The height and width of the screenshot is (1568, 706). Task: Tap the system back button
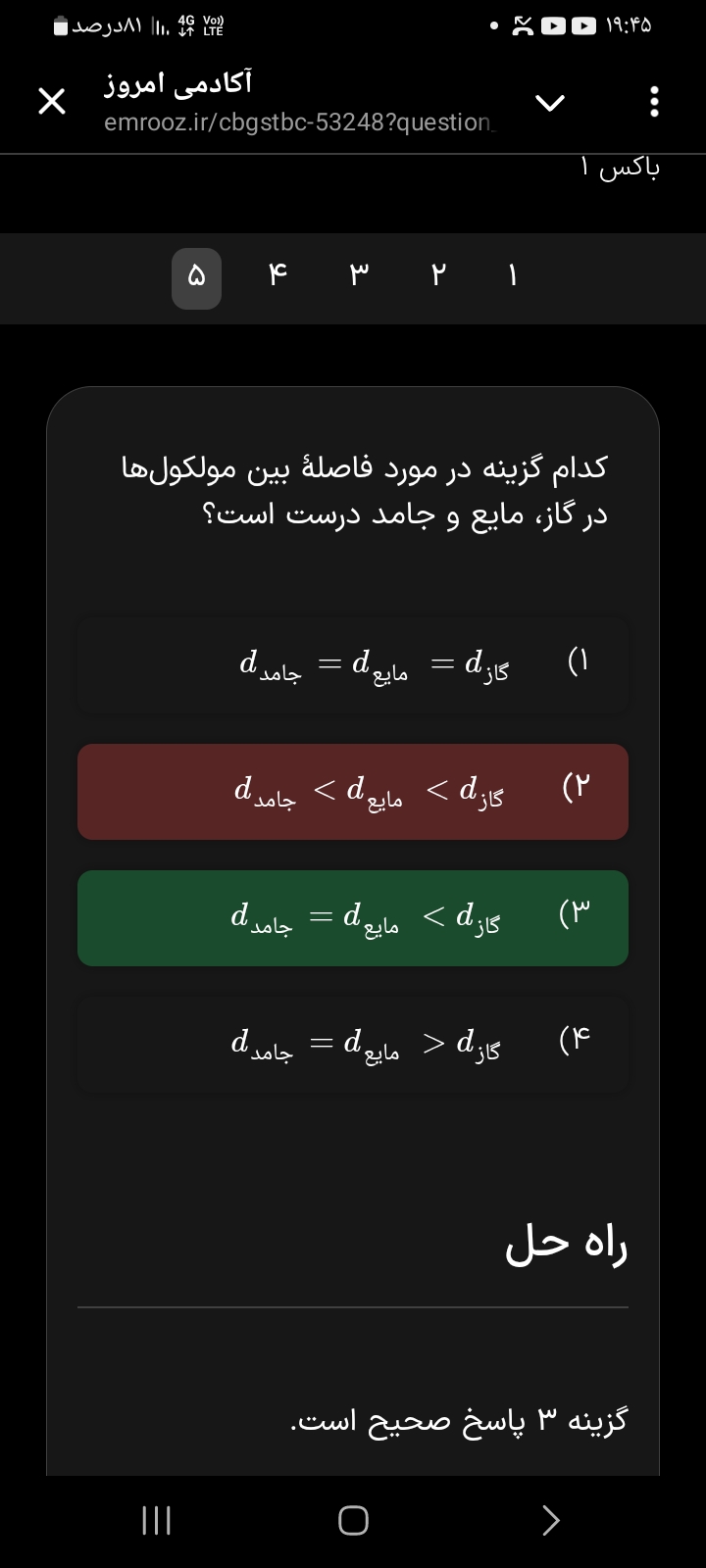[551, 1520]
